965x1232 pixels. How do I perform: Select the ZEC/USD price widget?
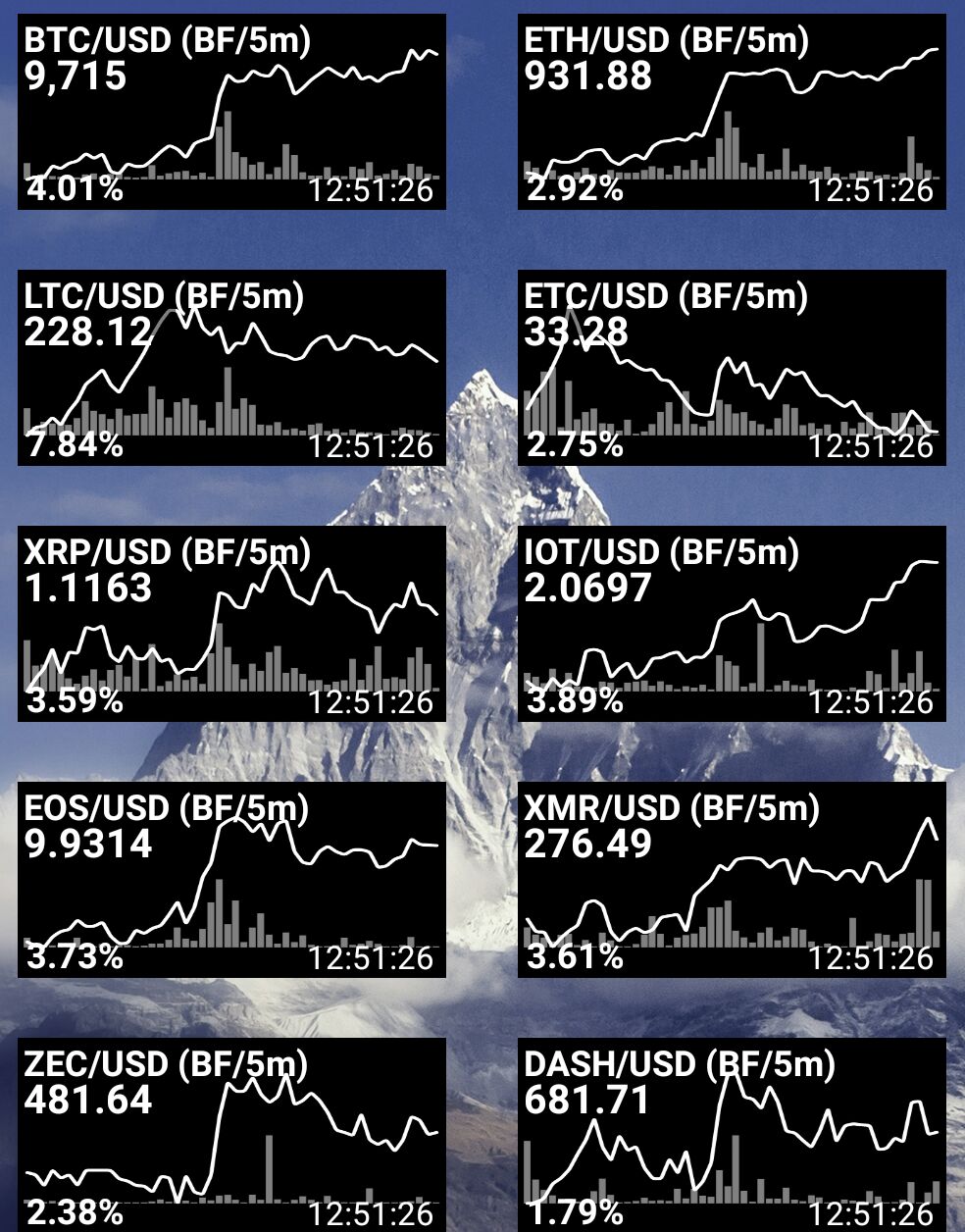(x=231, y=1133)
